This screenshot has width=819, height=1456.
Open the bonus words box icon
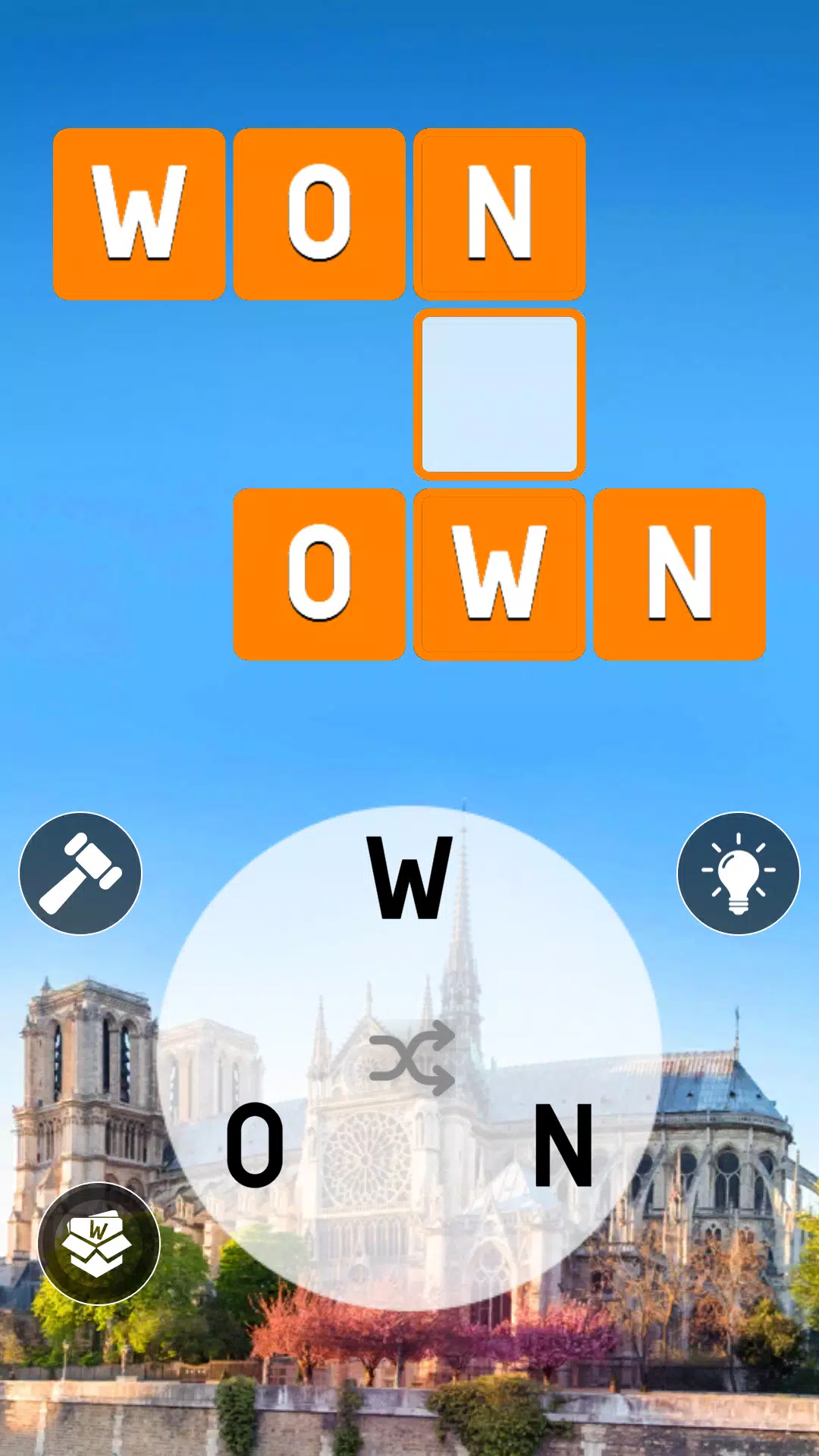tap(99, 1244)
